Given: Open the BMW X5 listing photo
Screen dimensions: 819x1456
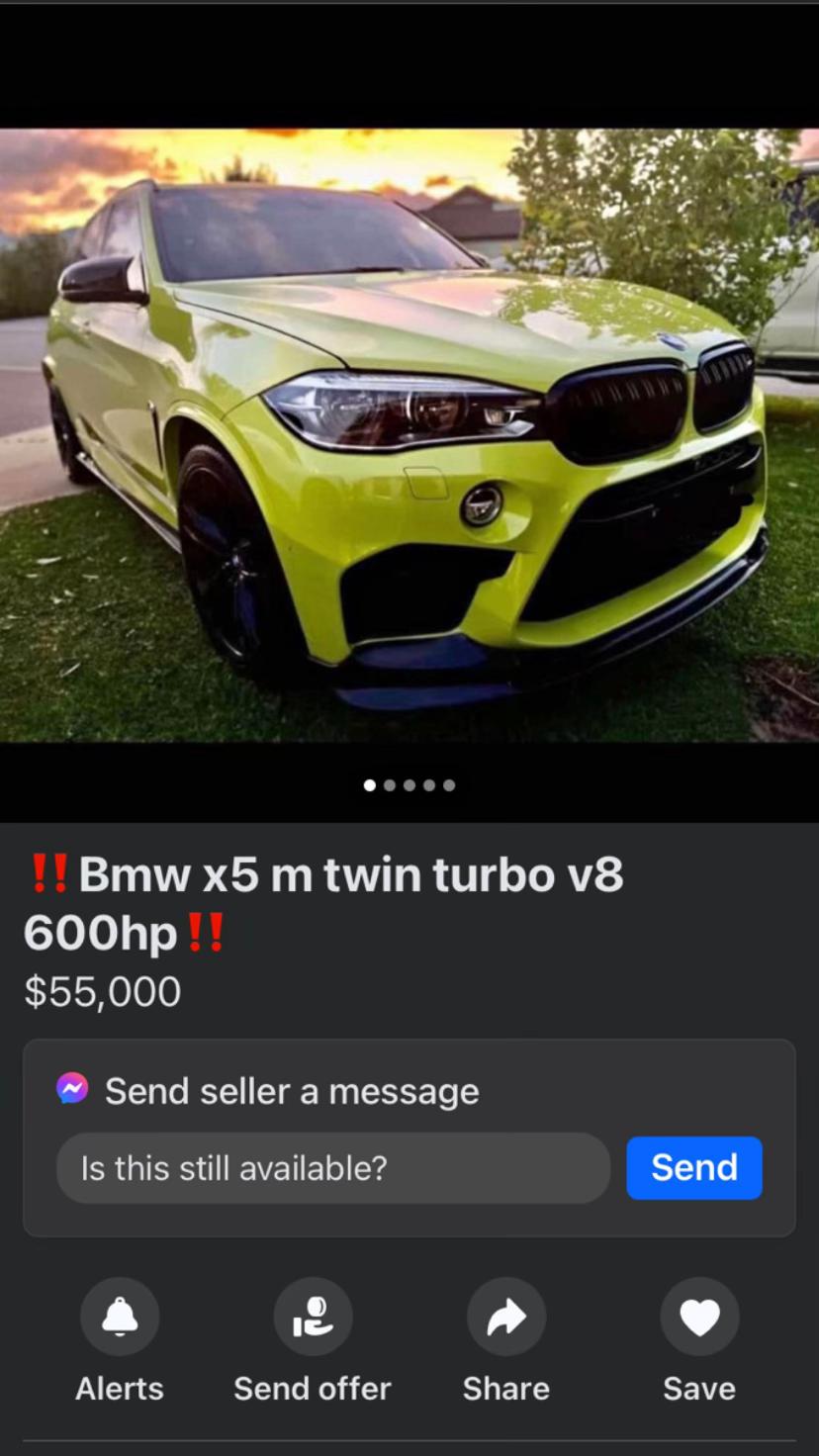Looking at the screenshot, I should pyautogui.click(x=409, y=435).
